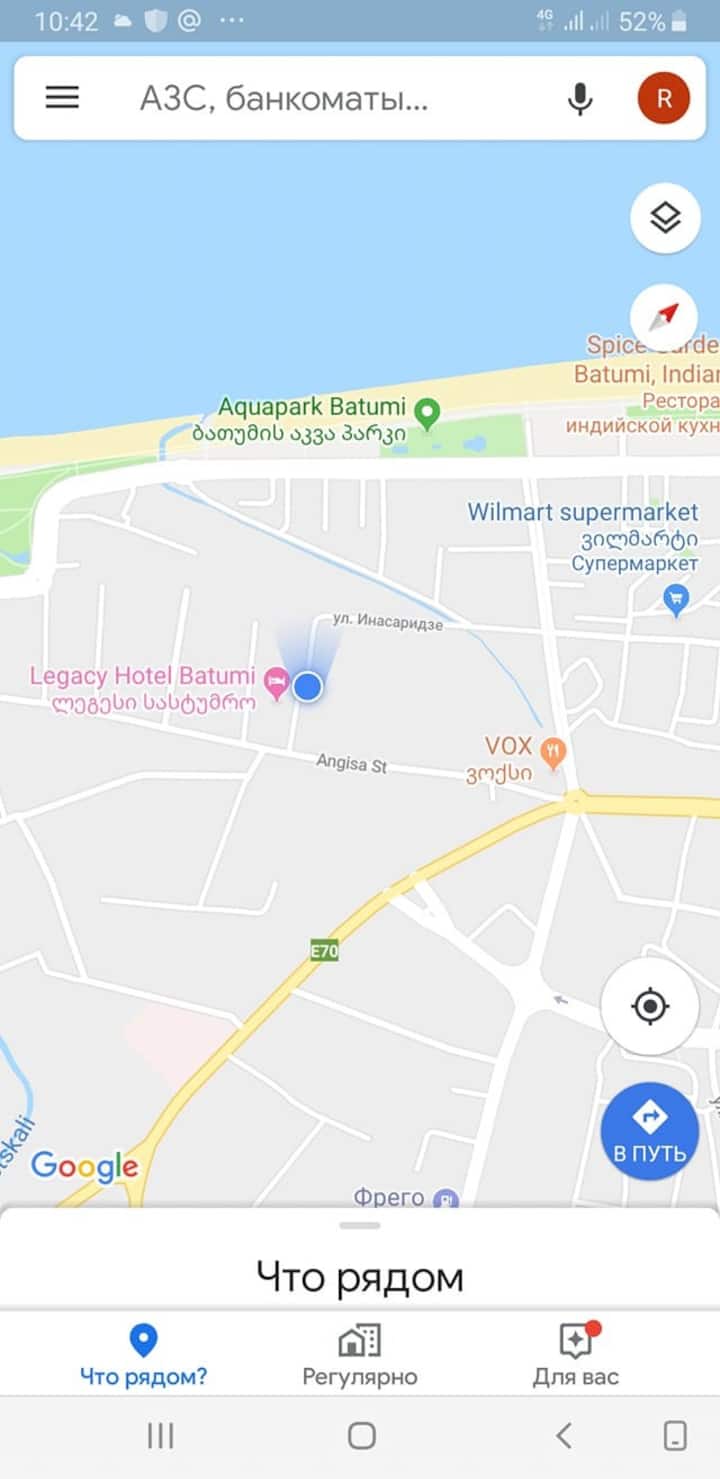Switch to the «Для вас» tab

click(x=576, y=1355)
